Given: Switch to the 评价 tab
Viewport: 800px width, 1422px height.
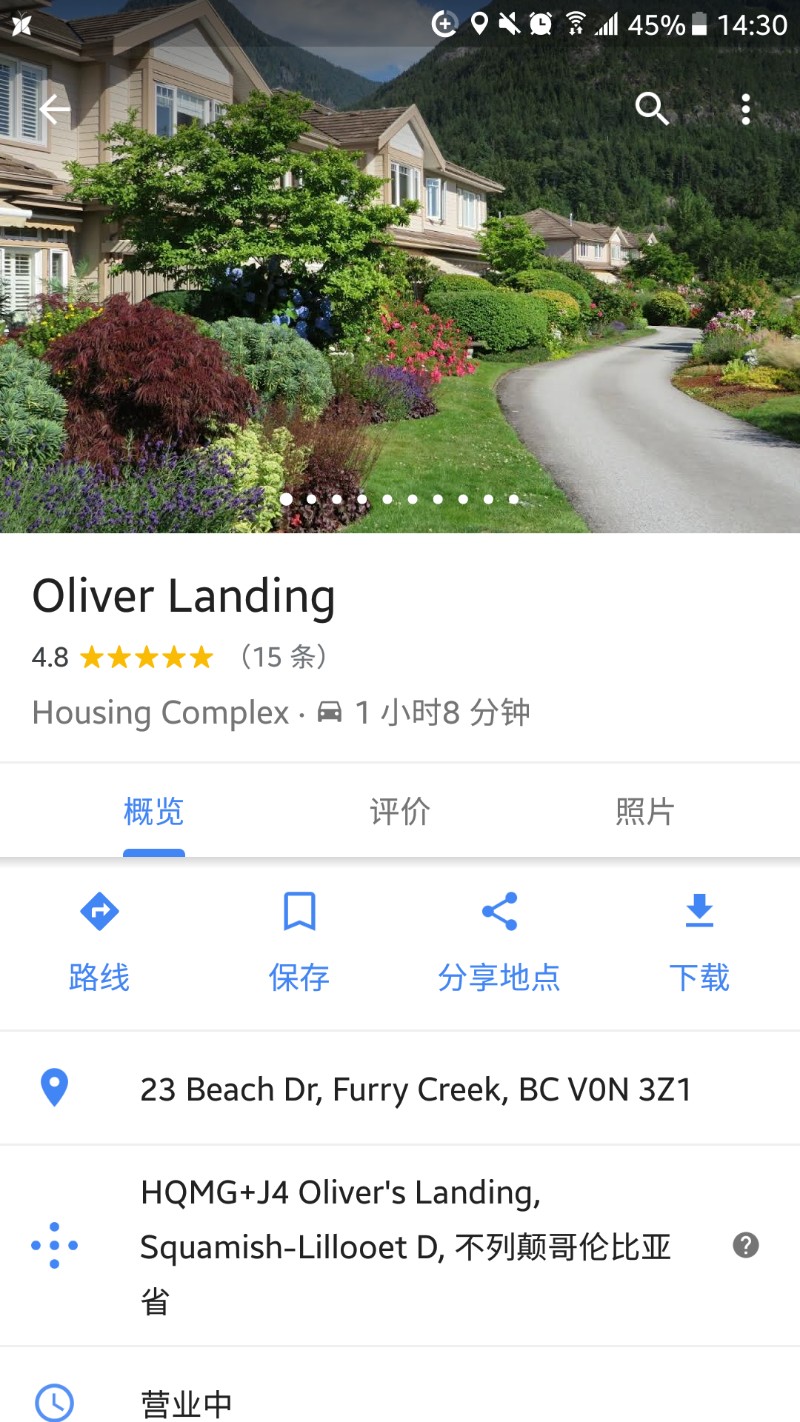Looking at the screenshot, I should [x=400, y=811].
